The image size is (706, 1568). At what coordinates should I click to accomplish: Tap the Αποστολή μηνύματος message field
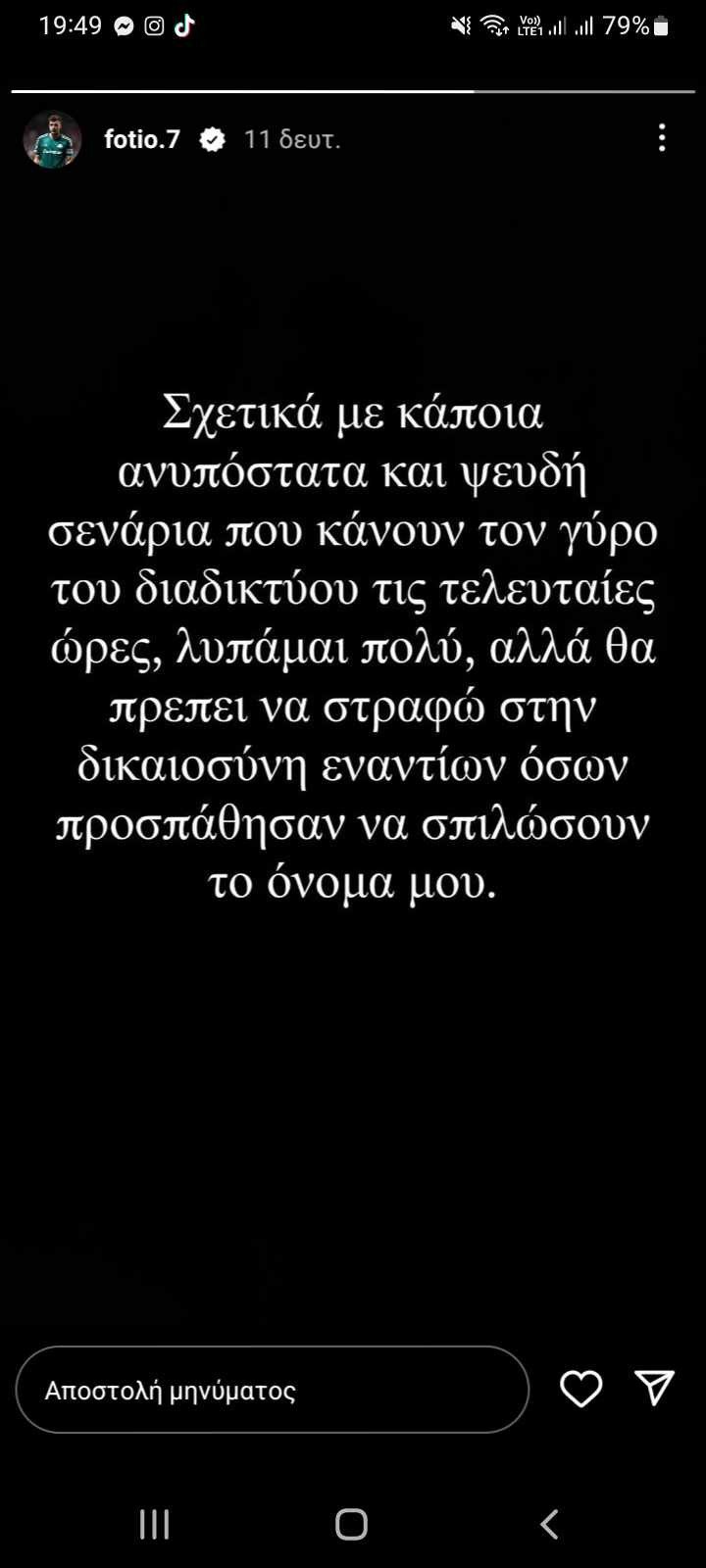point(273,1390)
